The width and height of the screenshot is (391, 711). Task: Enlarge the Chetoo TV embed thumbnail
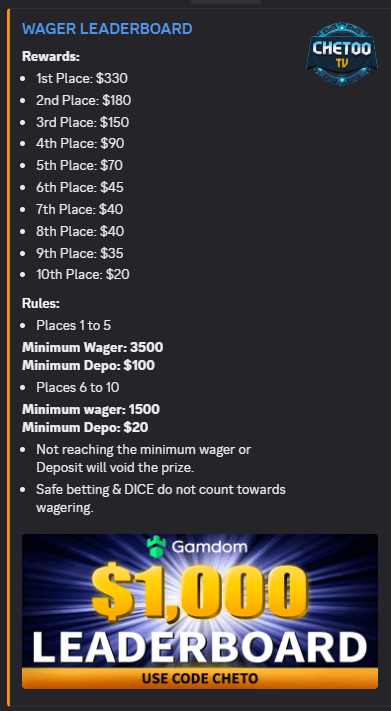342,54
